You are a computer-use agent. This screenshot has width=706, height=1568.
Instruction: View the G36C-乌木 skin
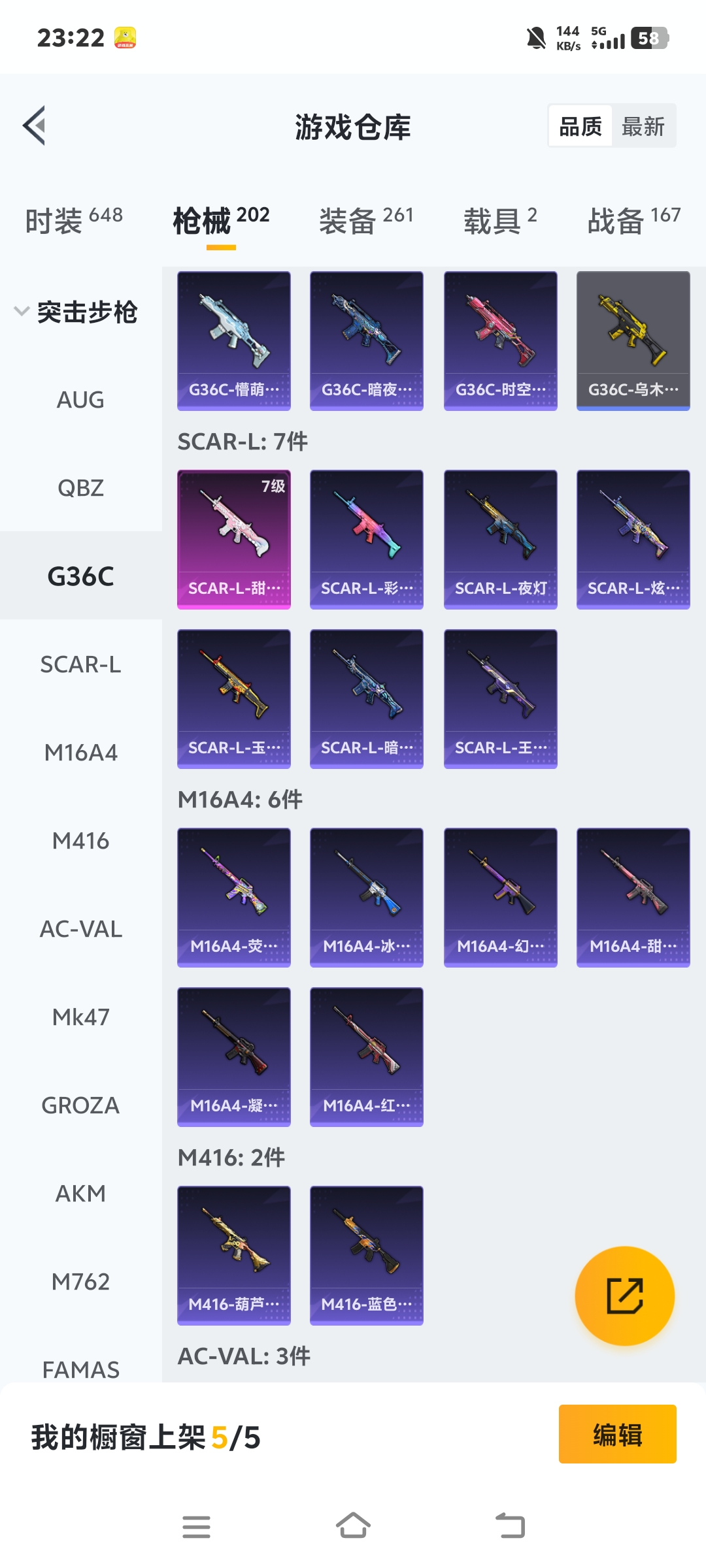[x=633, y=340]
